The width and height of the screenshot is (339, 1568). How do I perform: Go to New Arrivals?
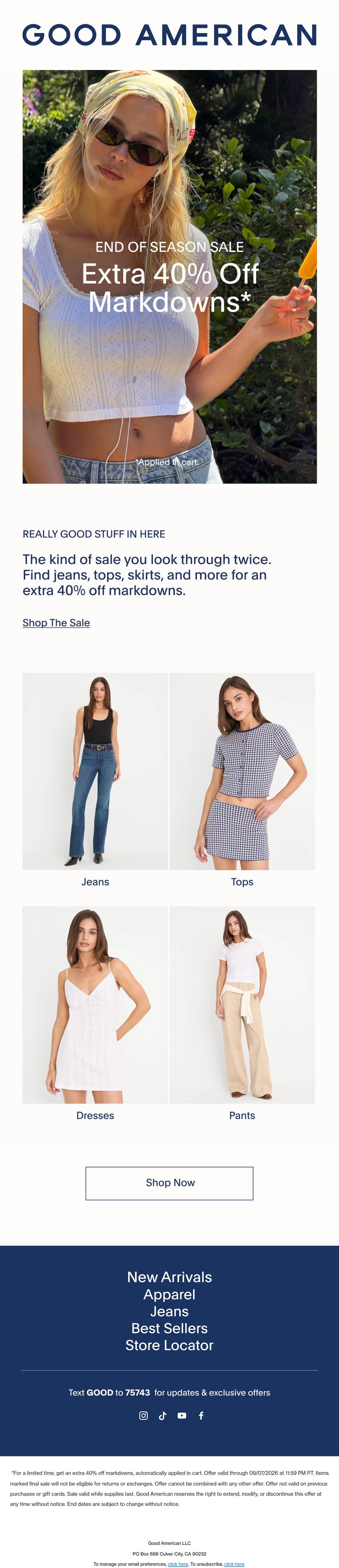(x=169, y=1277)
